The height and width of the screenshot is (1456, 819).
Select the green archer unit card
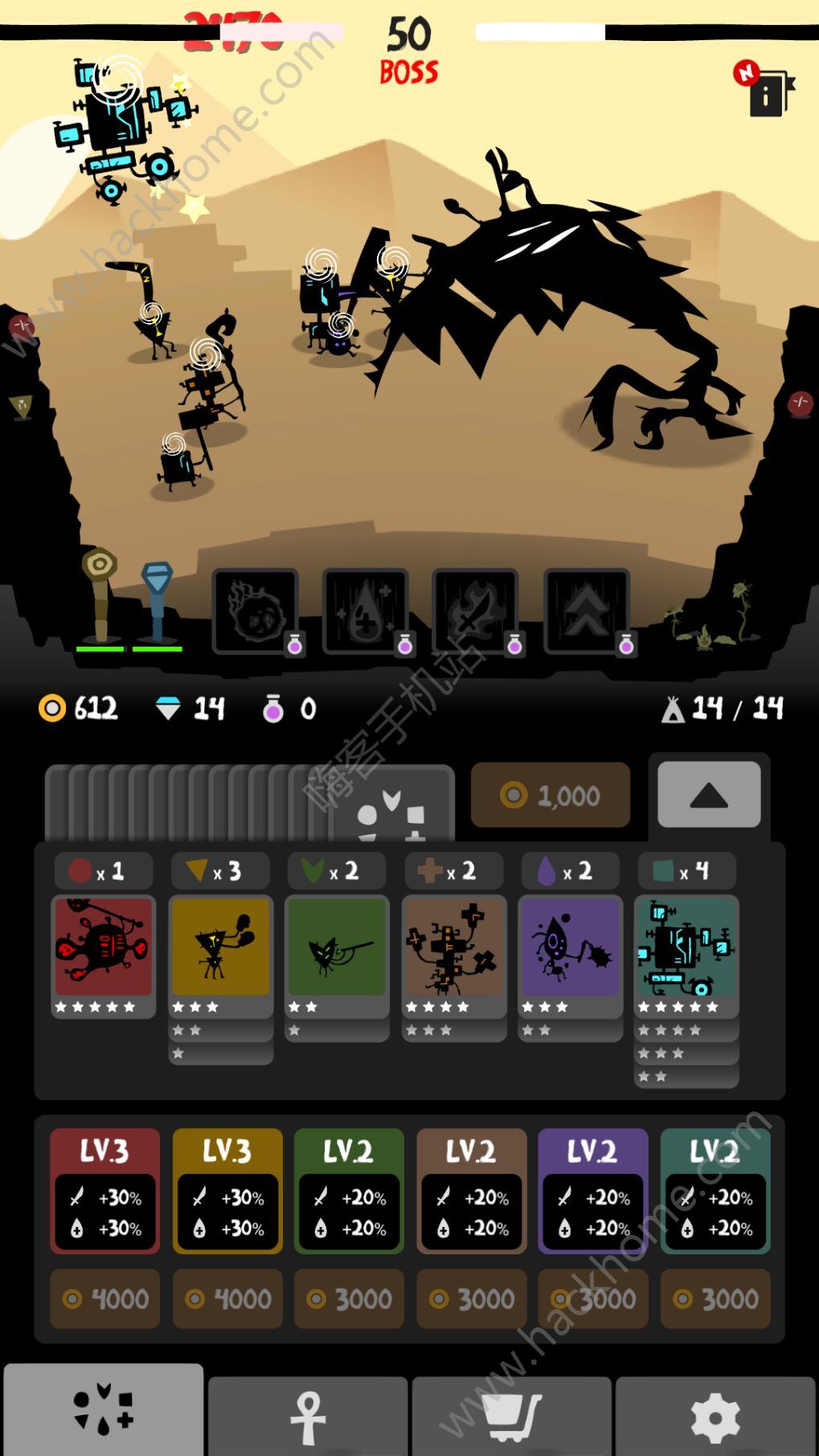click(337, 949)
